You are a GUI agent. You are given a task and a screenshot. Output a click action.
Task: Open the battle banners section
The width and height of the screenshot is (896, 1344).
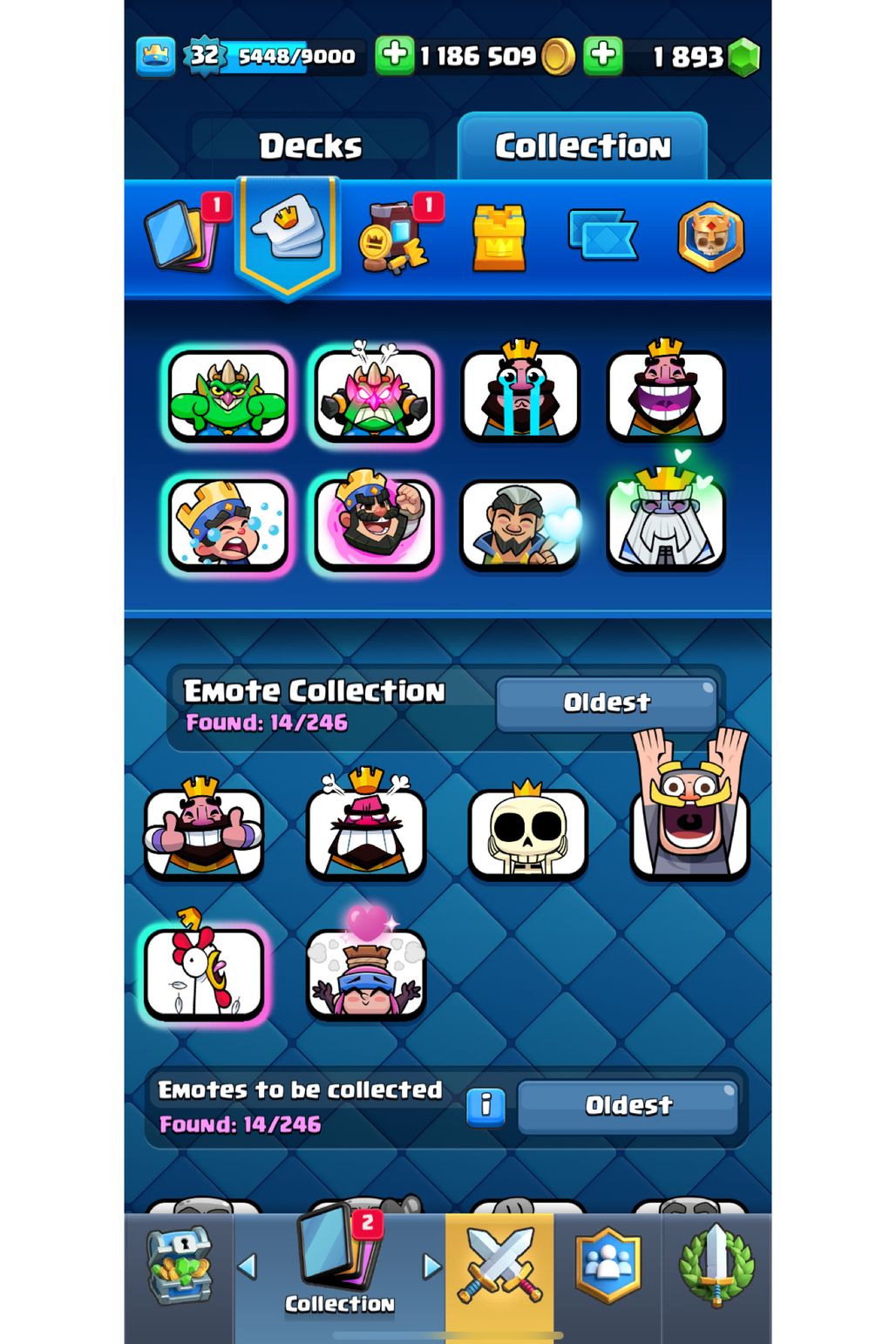[x=602, y=235]
